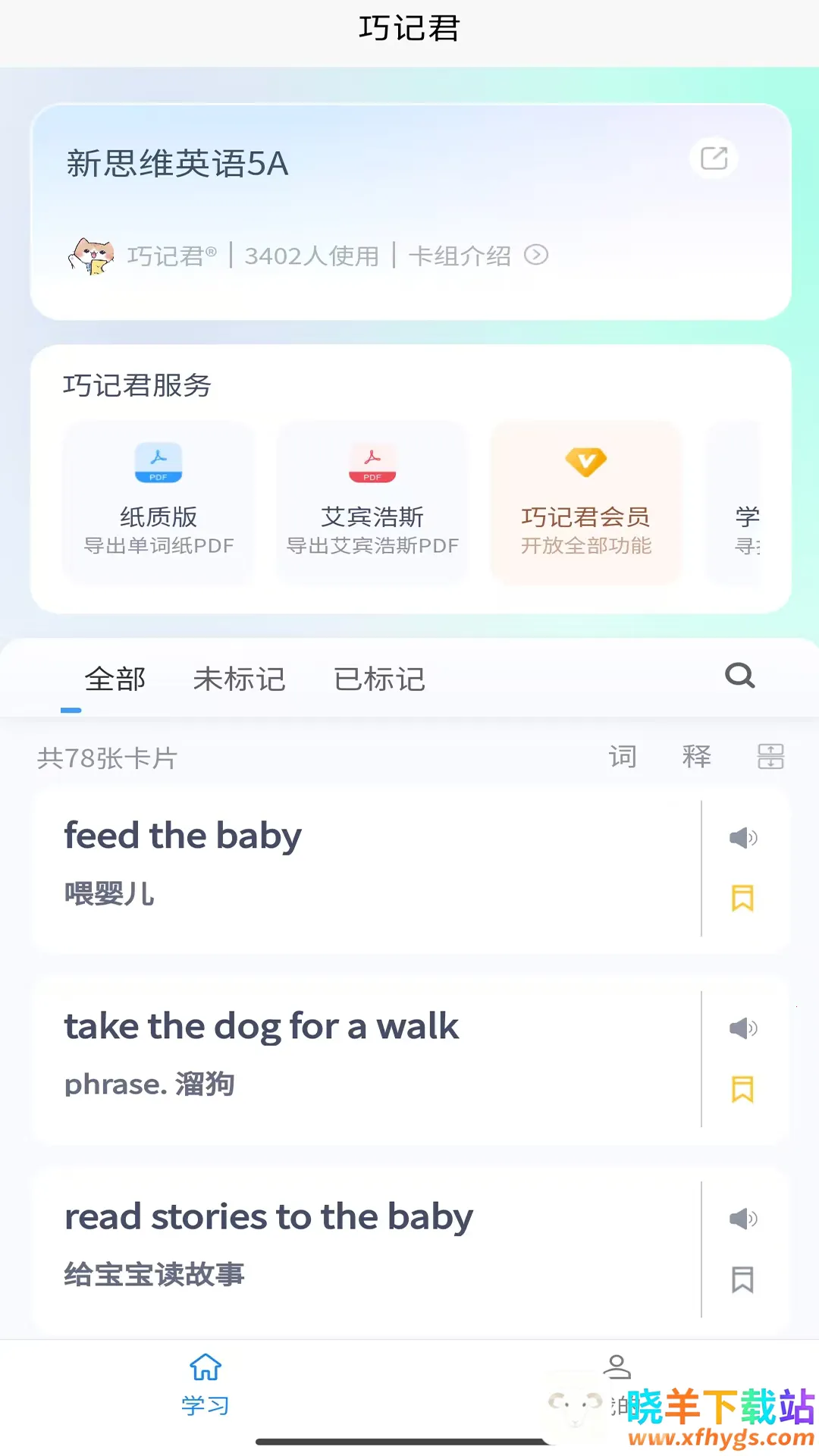Unmark the take the dog for a walk bookmark

point(742,1090)
